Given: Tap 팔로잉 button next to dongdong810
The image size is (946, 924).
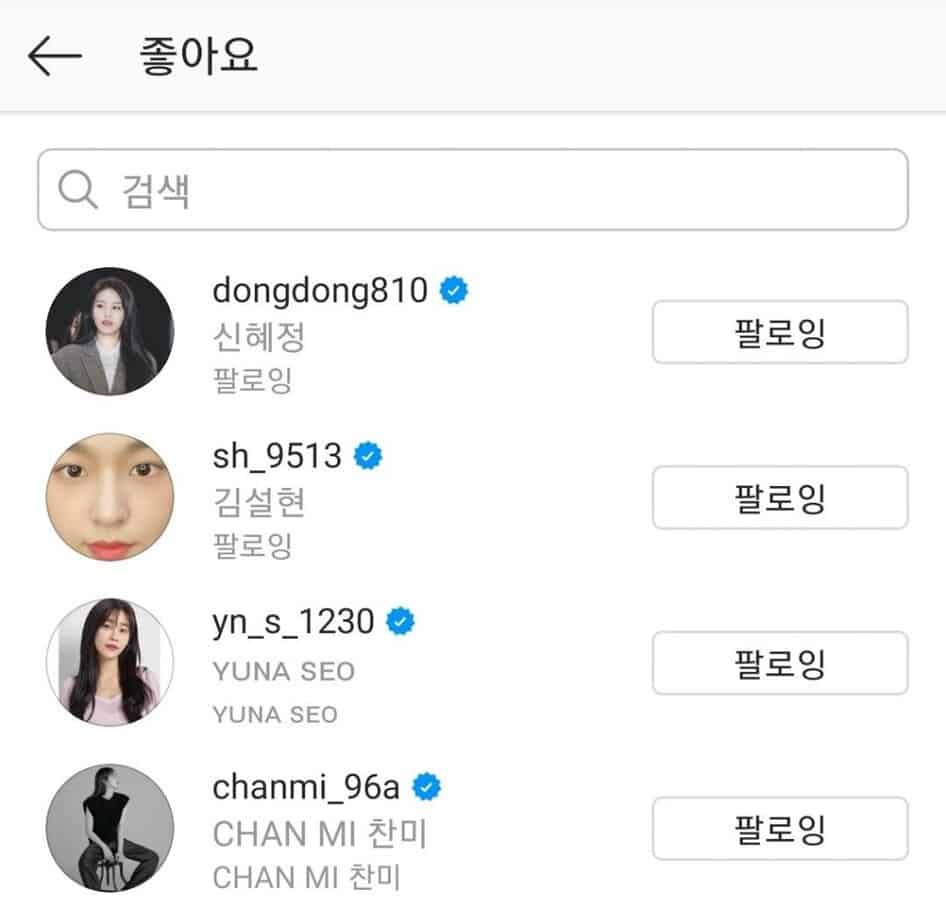Looking at the screenshot, I should point(779,332).
